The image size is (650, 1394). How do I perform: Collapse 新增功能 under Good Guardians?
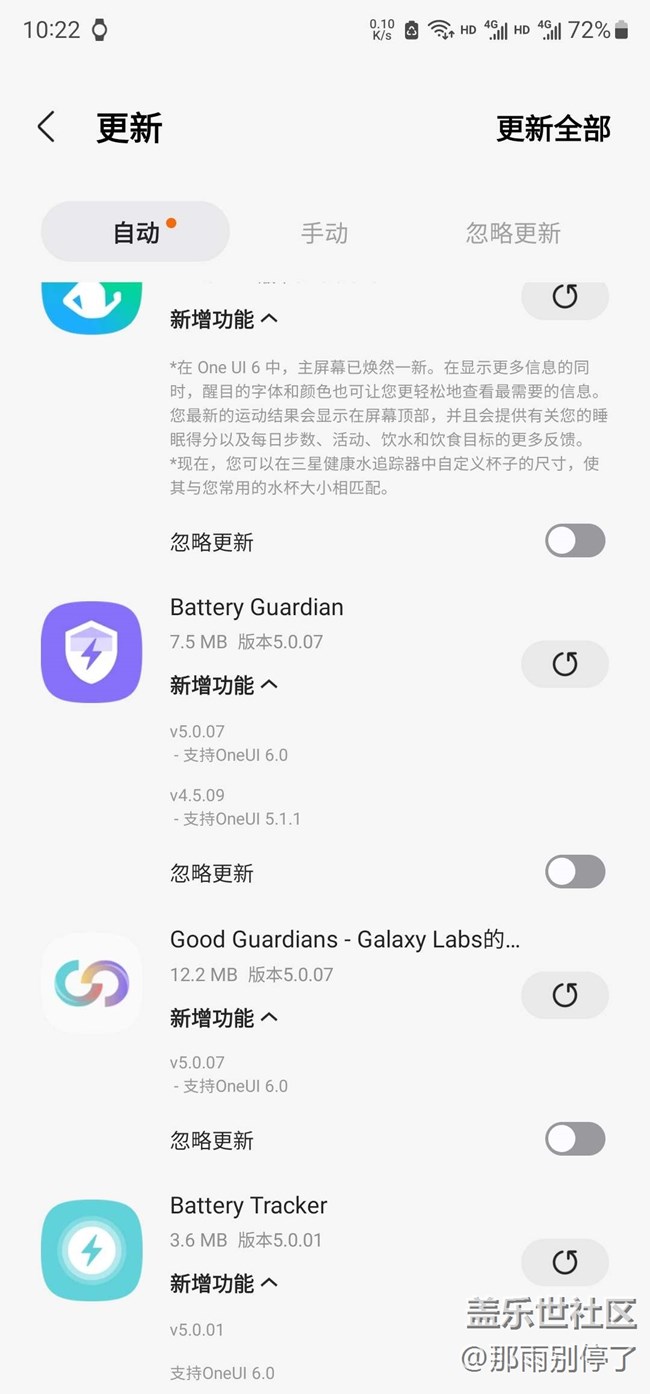pos(224,1018)
